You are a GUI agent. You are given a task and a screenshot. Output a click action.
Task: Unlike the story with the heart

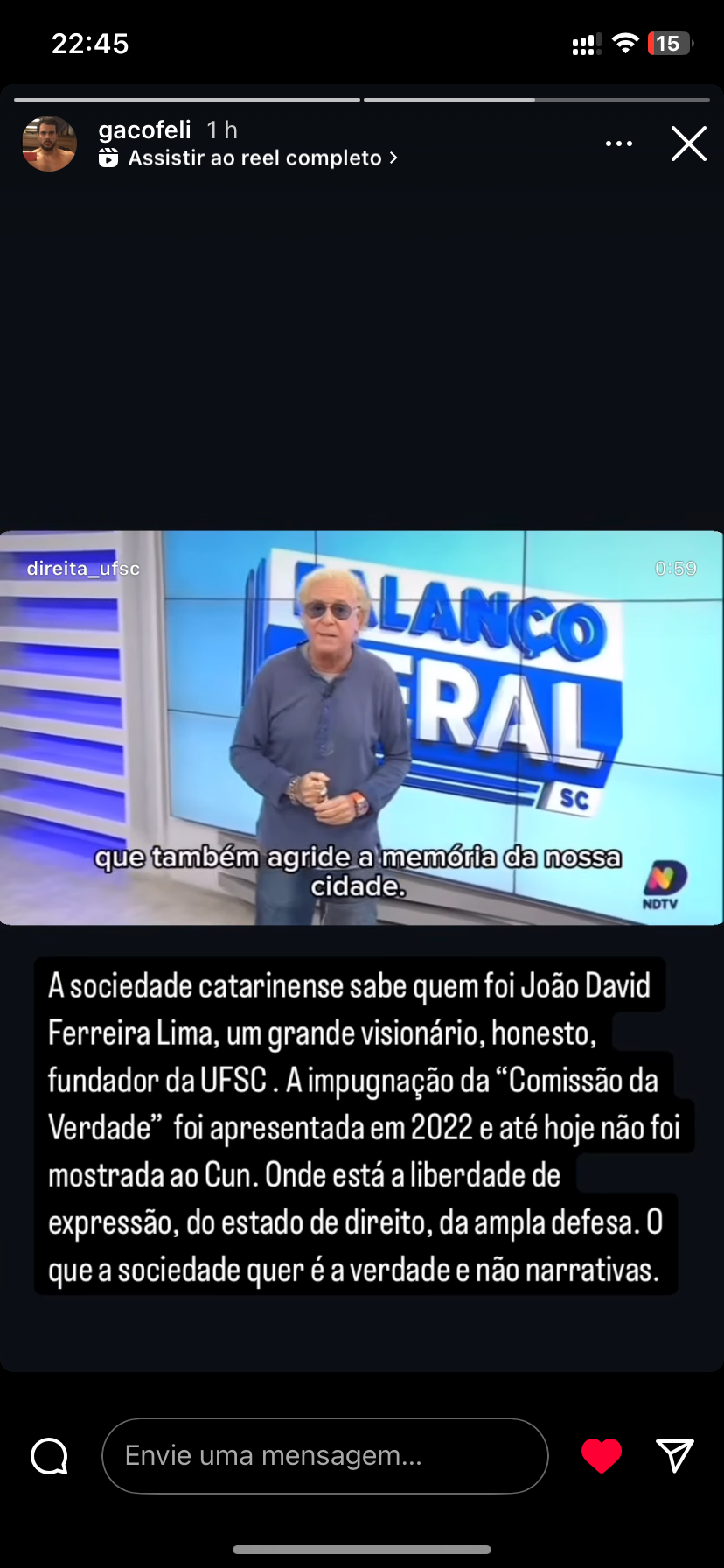[601, 1455]
